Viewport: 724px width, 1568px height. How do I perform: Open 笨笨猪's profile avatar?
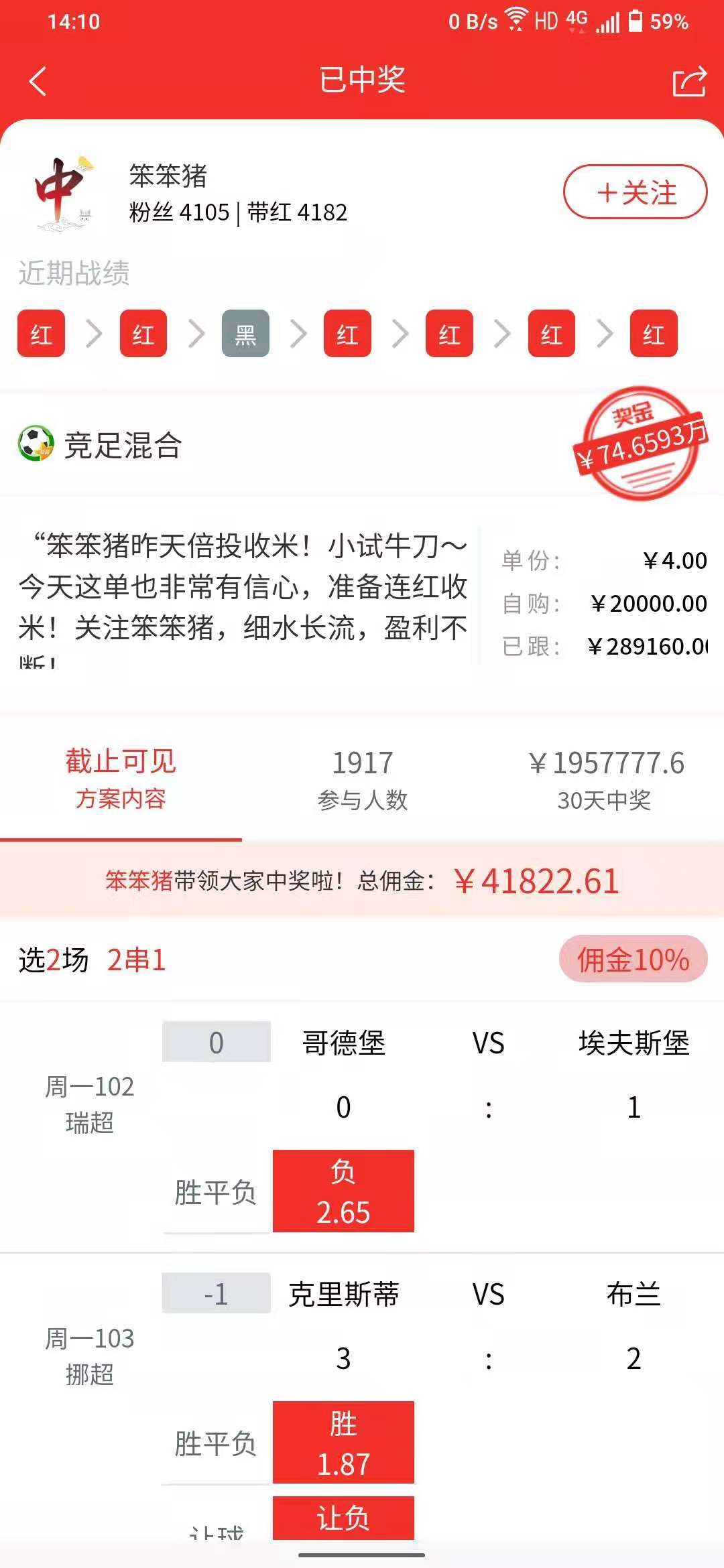[62, 193]
